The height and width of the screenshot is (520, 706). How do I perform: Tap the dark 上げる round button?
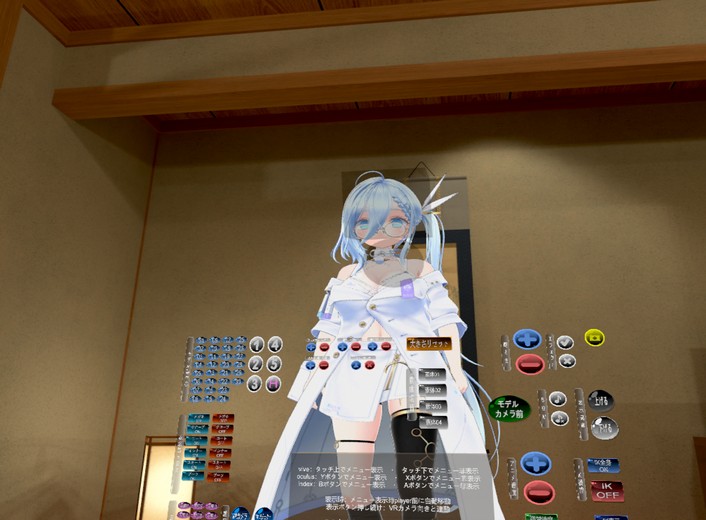(x=601, y=400)
